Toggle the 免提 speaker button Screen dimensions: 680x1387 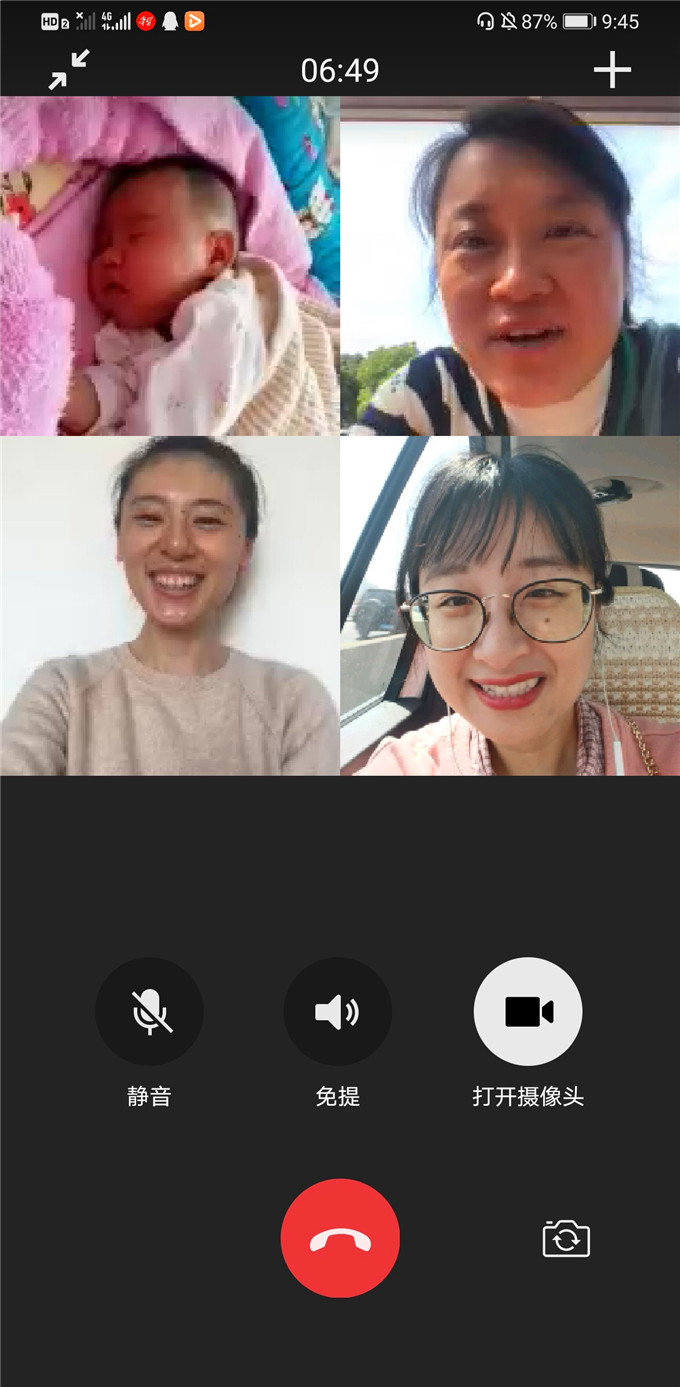click(338, 1012)
